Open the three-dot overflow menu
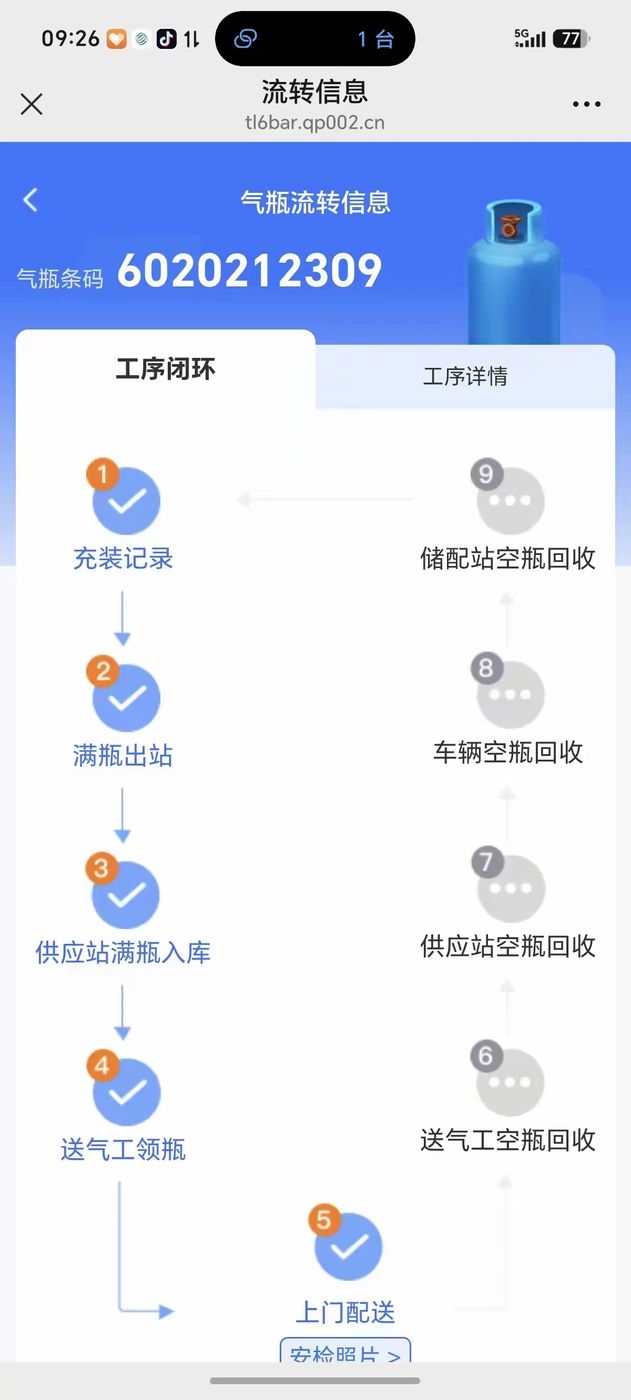The width and height of the screenshot is (631, 1400). pyautogui.click(x=586, y=104)
